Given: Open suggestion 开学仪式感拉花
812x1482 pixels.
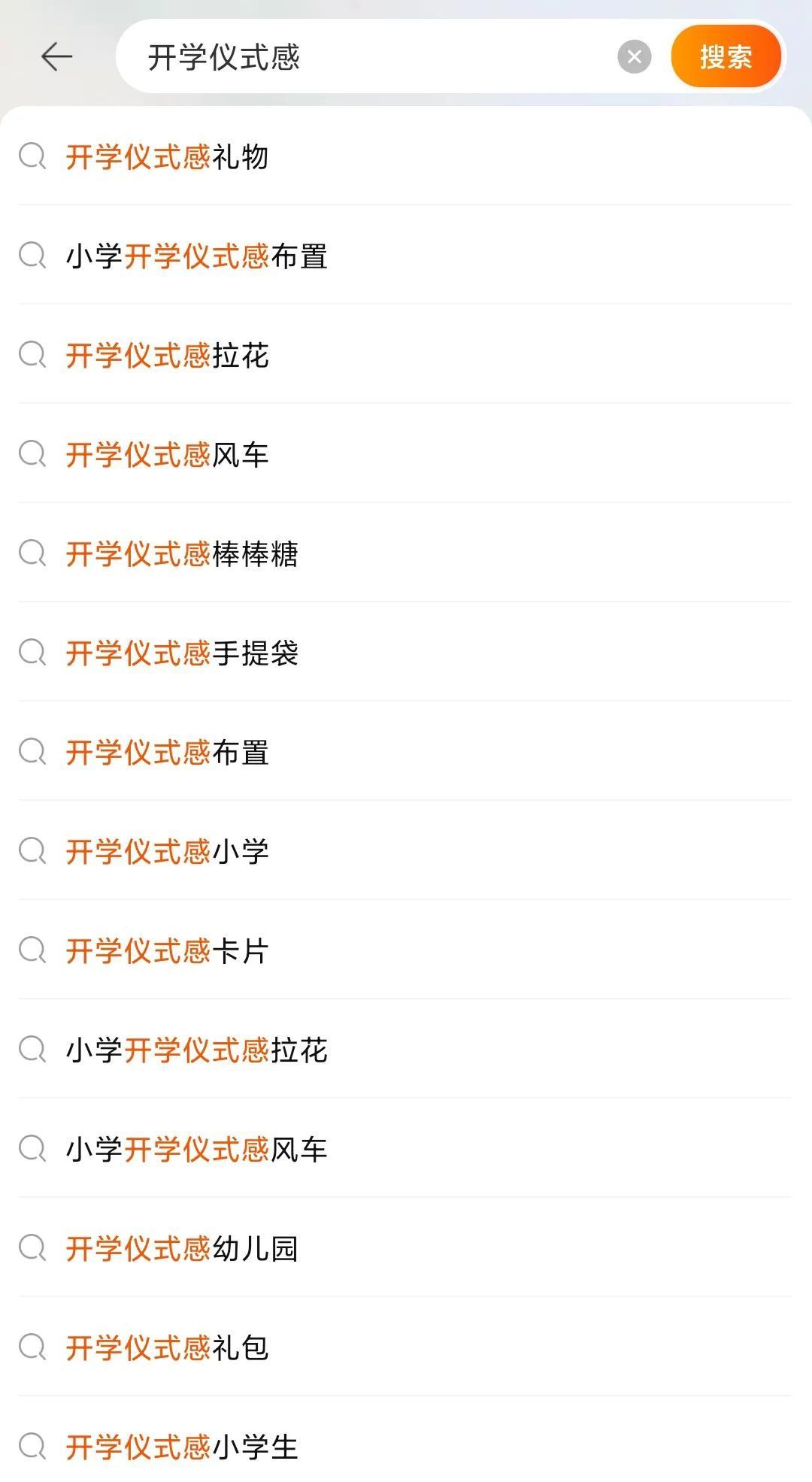Looking at the screenshot, I should 404,355.
